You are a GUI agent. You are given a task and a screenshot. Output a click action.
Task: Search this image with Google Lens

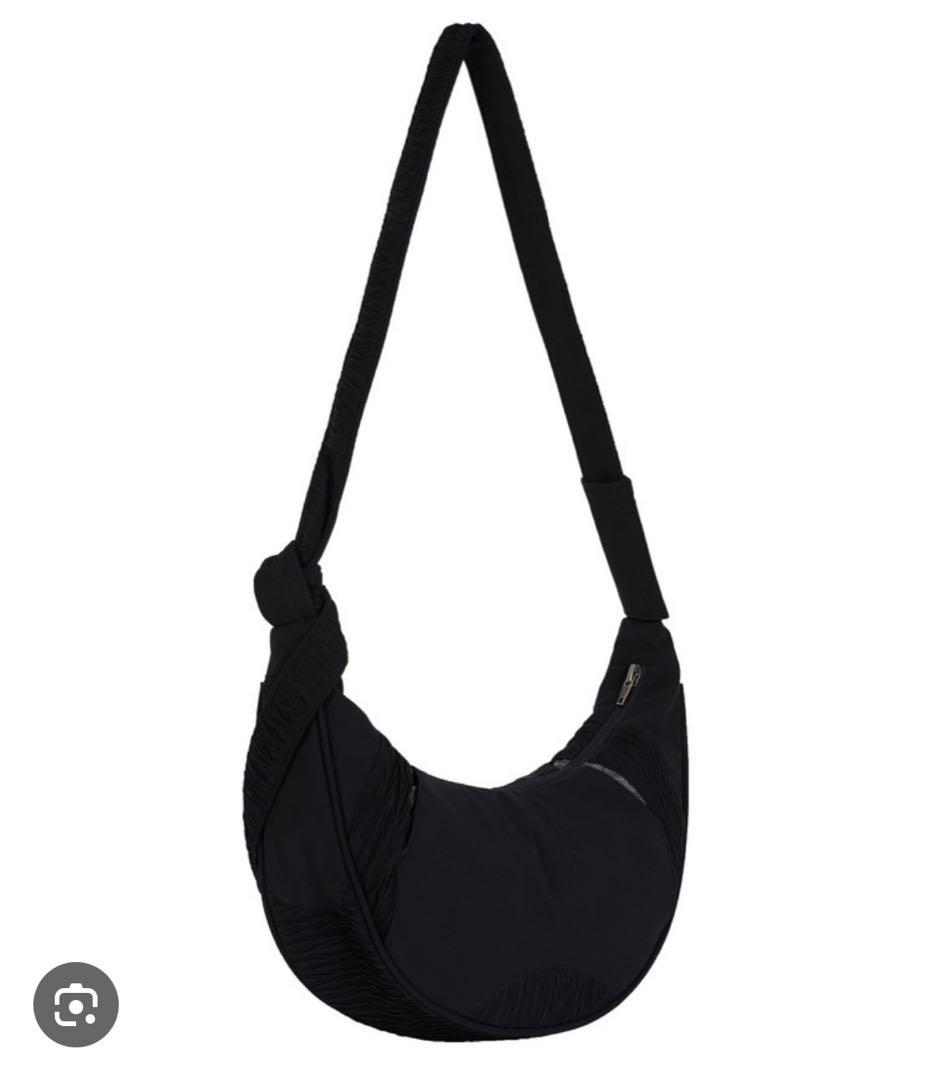(76, 1004)
